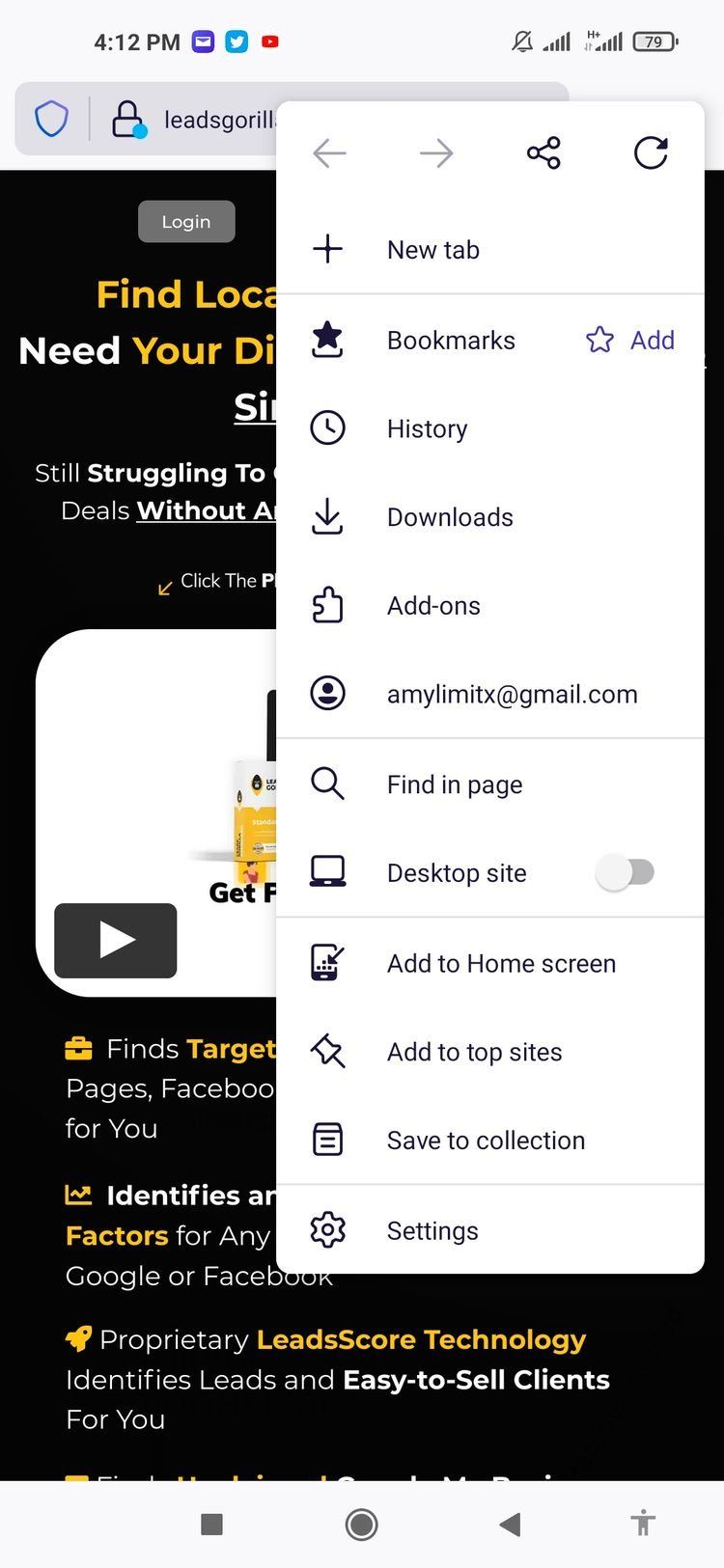Tap the system home button
Viewport: 724px width, 1568px height.
point(361,1525)
